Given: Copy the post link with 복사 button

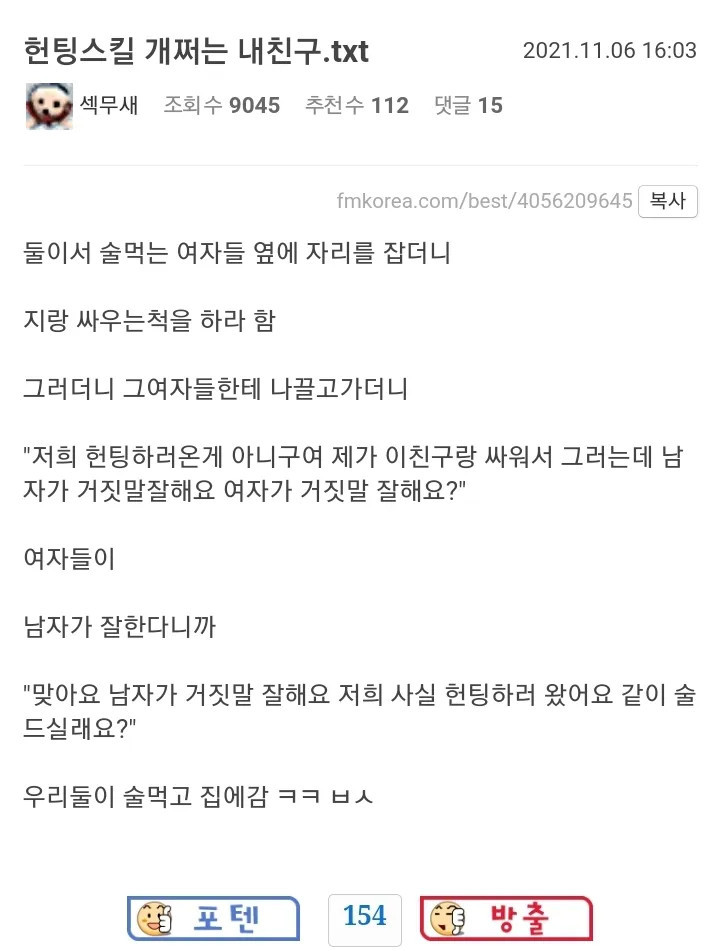Looking at the screenshot, I should (667, 201).
